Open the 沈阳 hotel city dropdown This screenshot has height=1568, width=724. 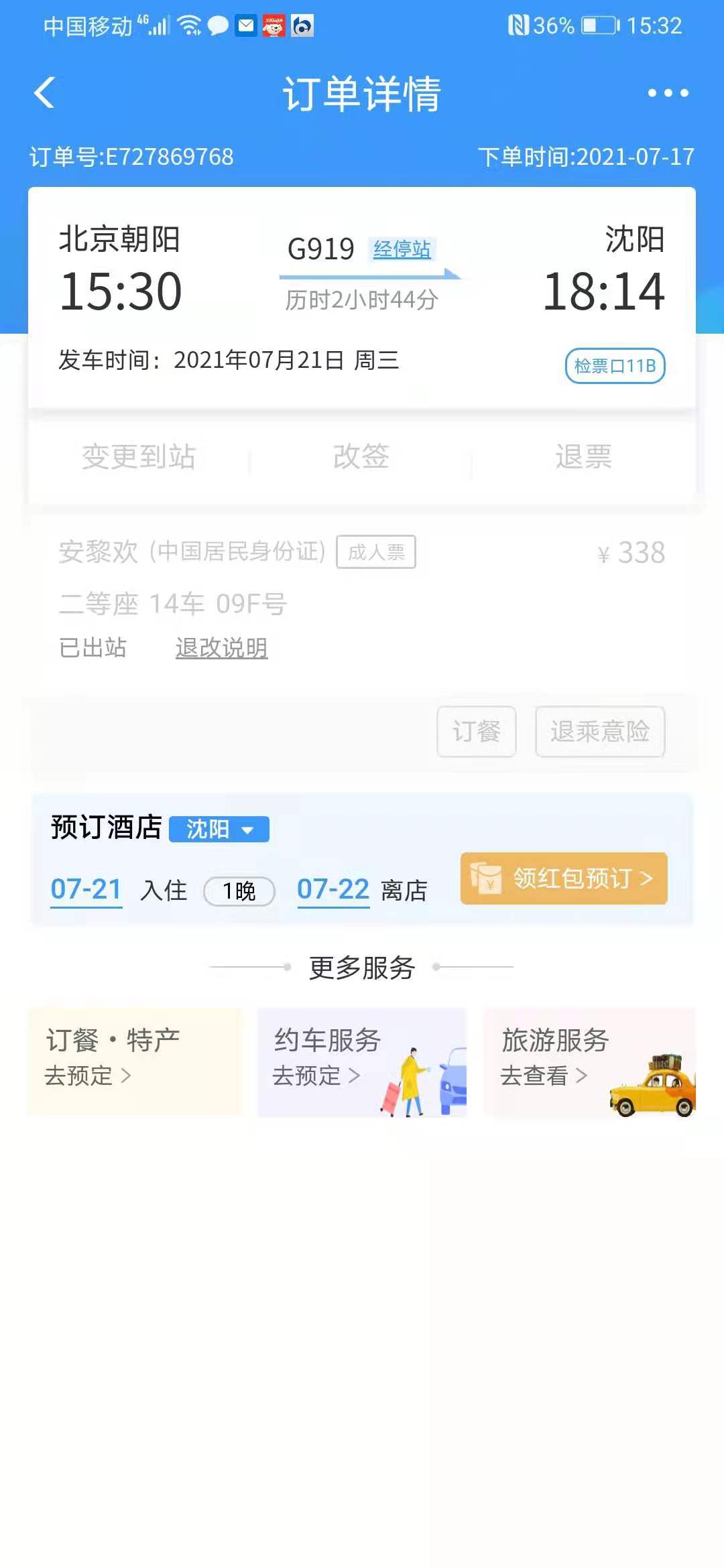pos(219,830)
